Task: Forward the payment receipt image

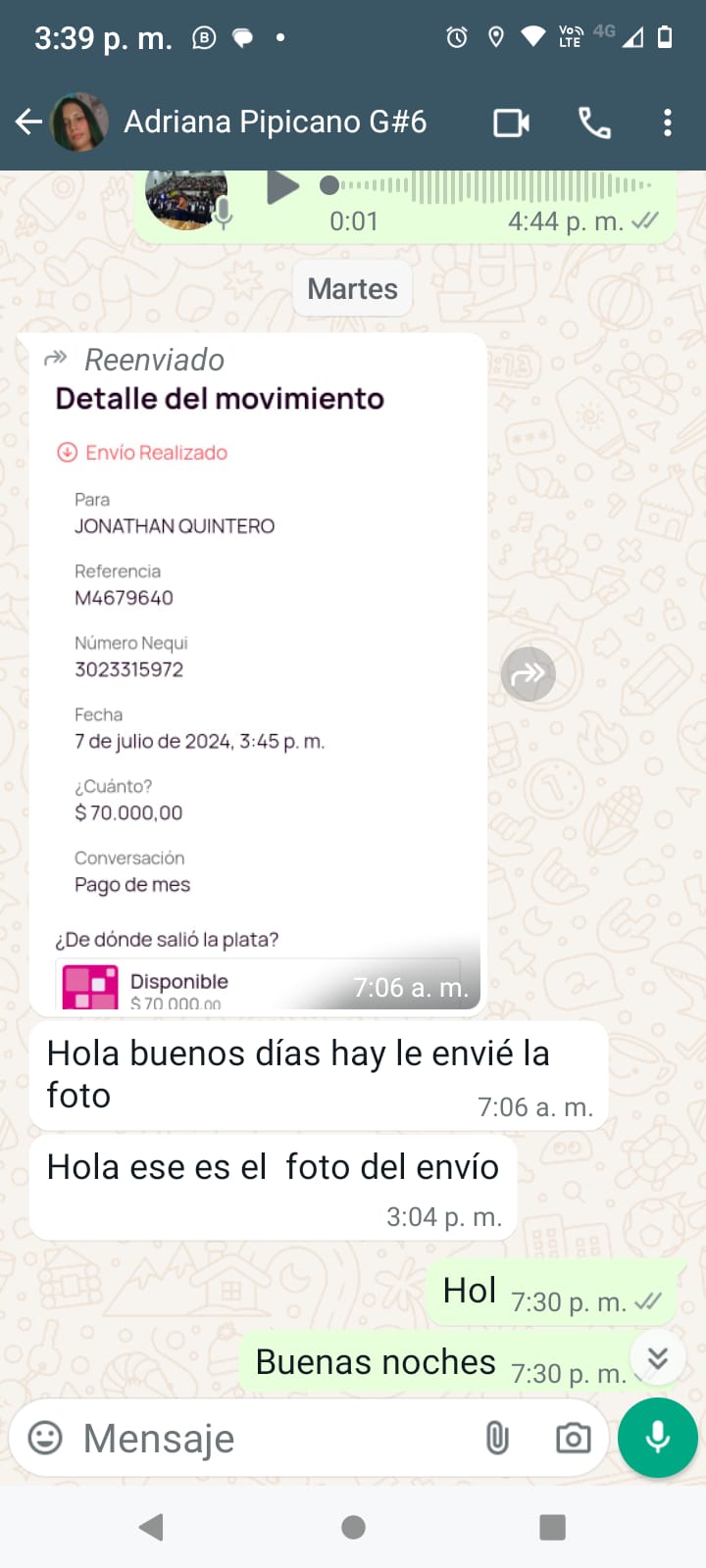Action: (x=529, y=674)
